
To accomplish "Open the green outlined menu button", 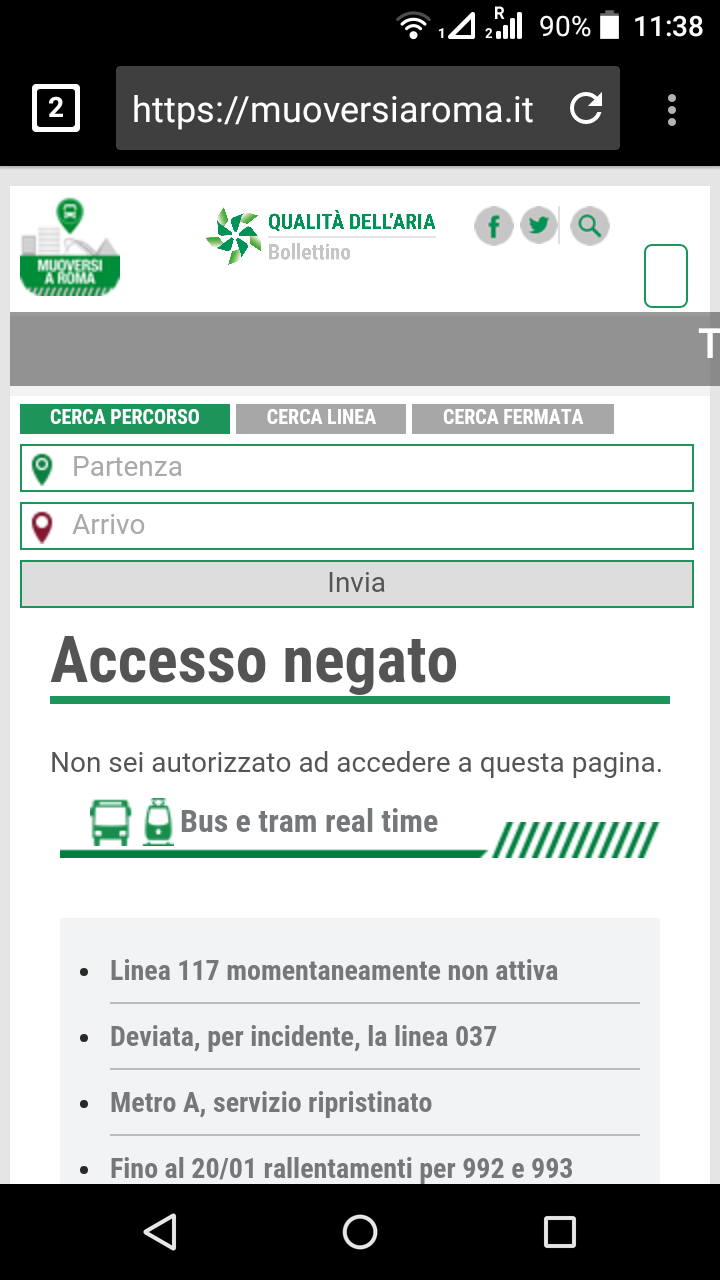I will 665,275.
